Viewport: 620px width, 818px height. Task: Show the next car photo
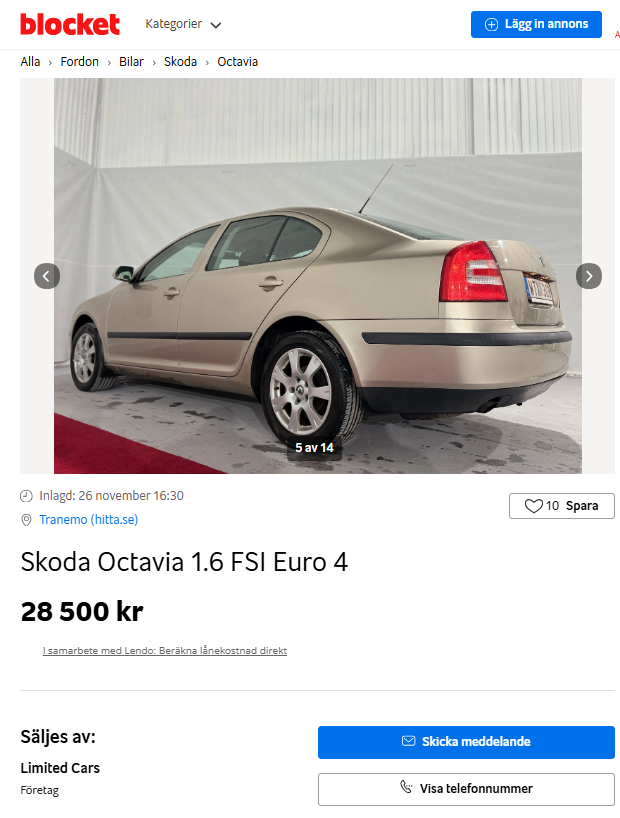coord(589,276)
